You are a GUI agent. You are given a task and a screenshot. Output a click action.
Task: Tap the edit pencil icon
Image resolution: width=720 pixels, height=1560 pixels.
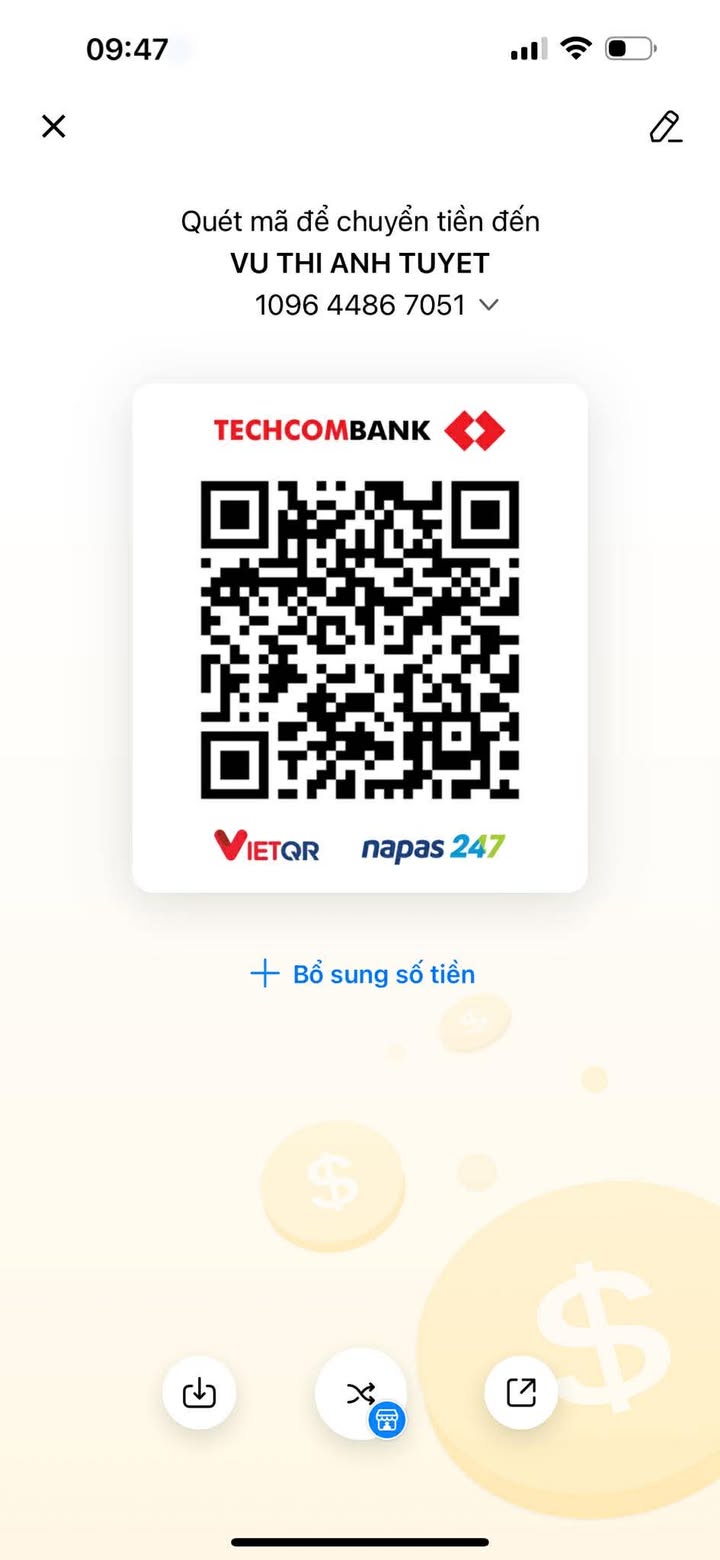click(665, 127)
